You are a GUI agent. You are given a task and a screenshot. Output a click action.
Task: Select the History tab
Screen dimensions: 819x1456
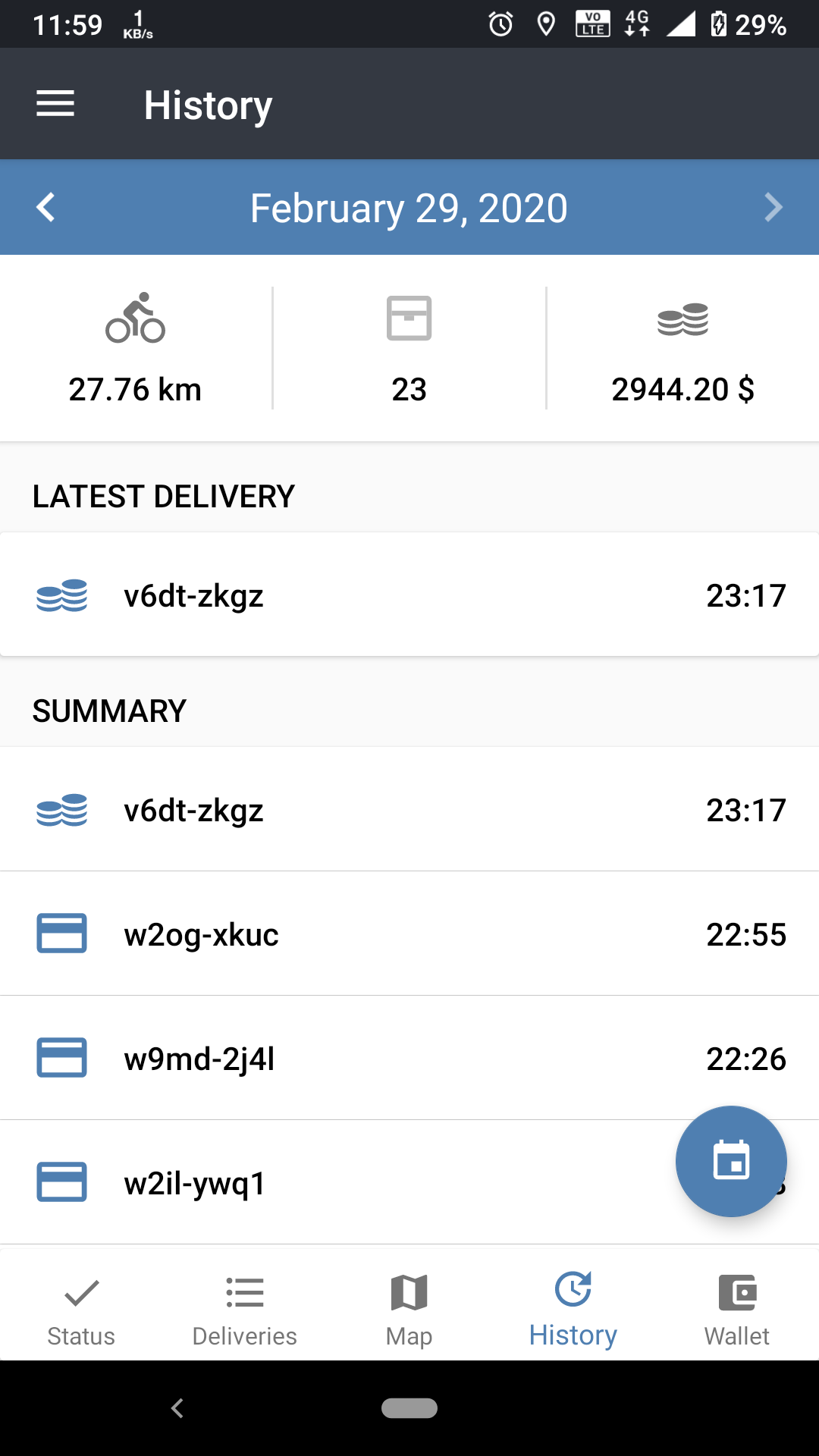point(573,1311)
